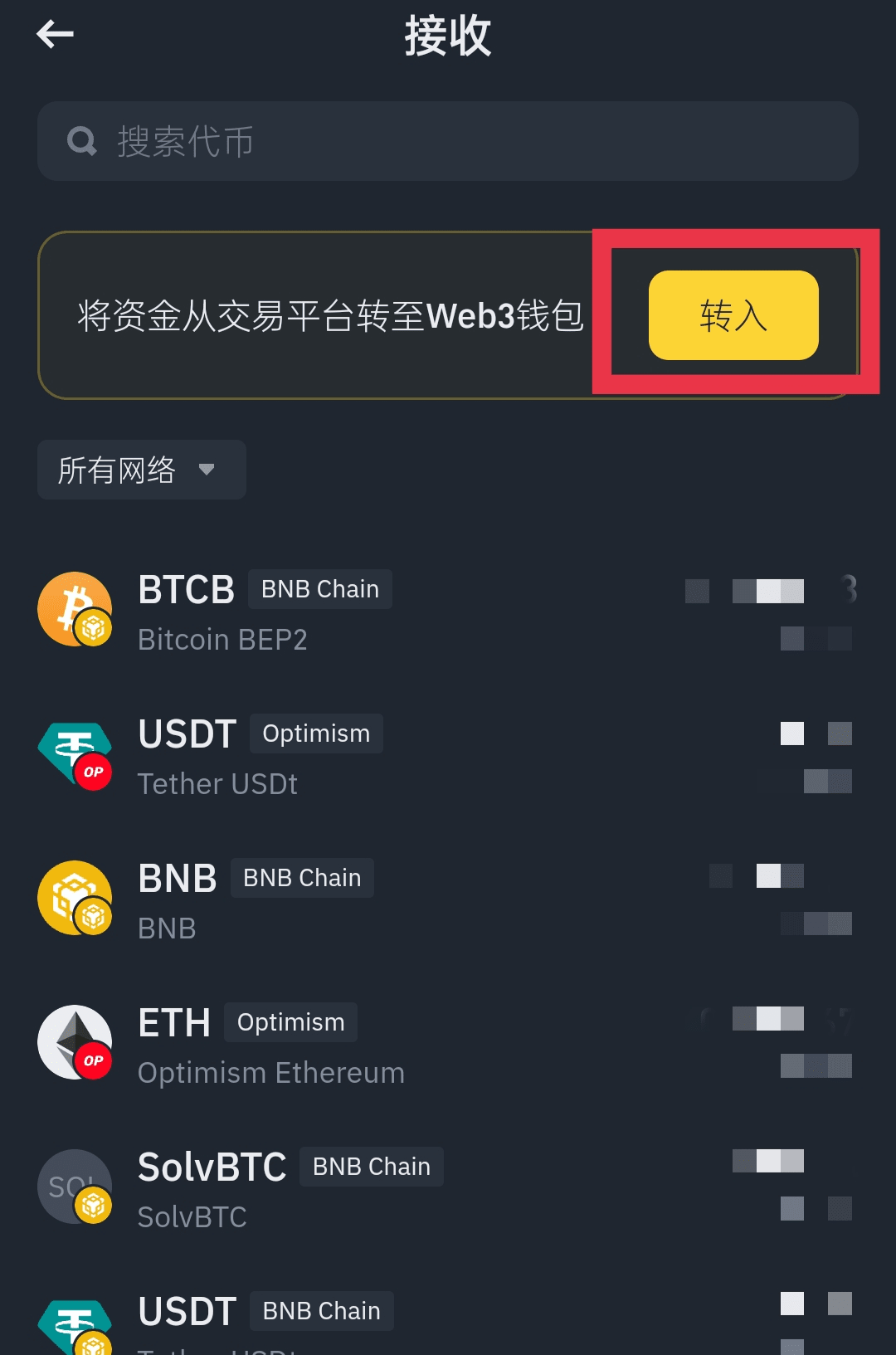Tap the yellow 转入 button
The image size is (896, 1355).
[733, 315]
